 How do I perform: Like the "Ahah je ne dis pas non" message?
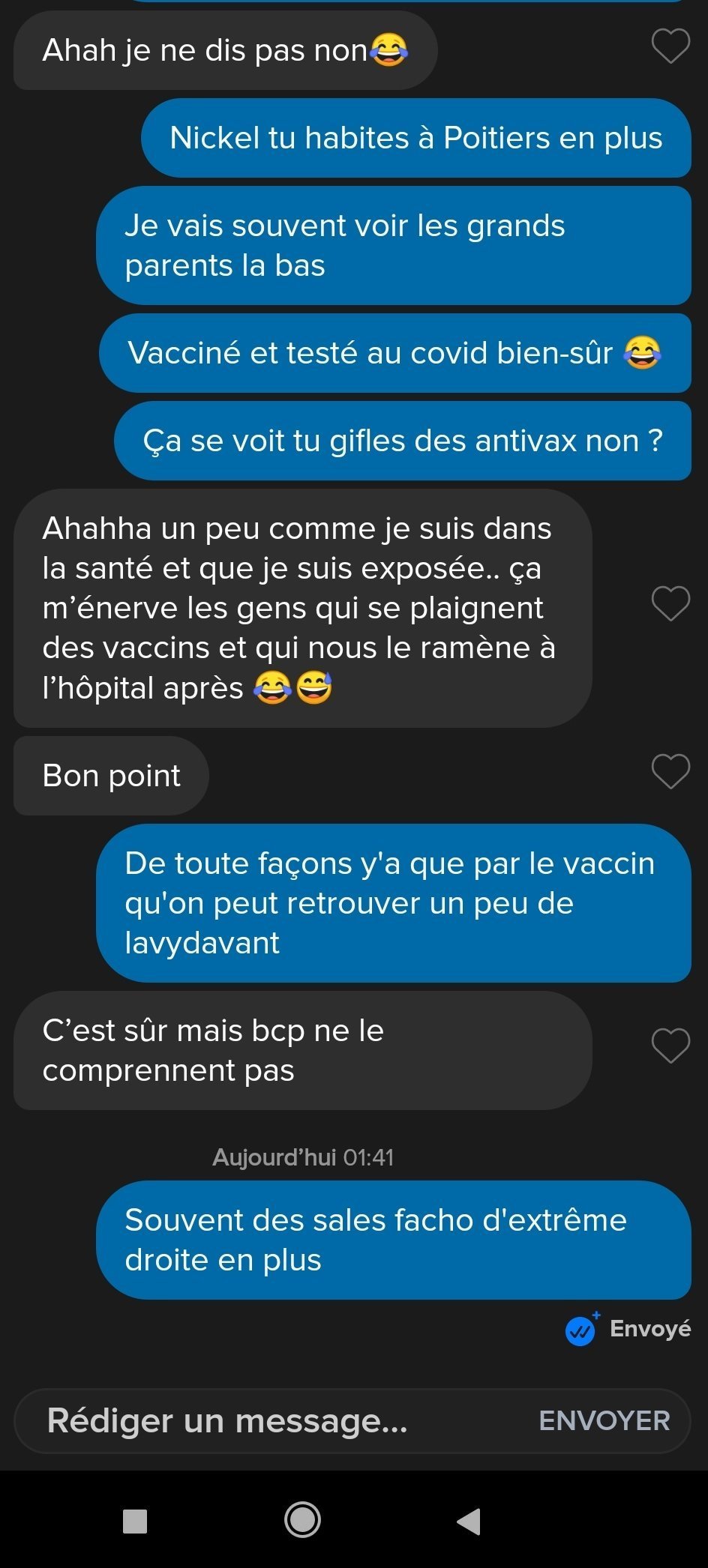670,46
